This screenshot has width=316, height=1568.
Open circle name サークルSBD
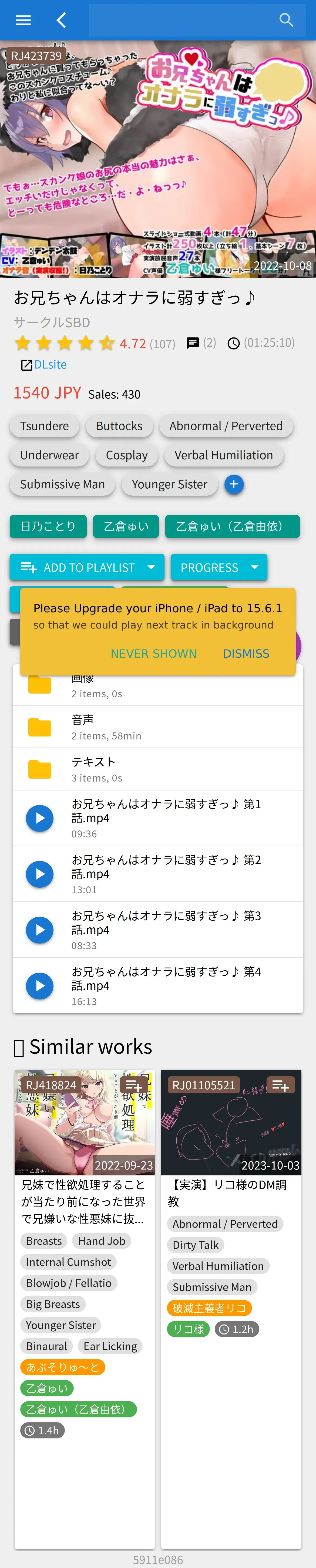click(x=52, y=322)
